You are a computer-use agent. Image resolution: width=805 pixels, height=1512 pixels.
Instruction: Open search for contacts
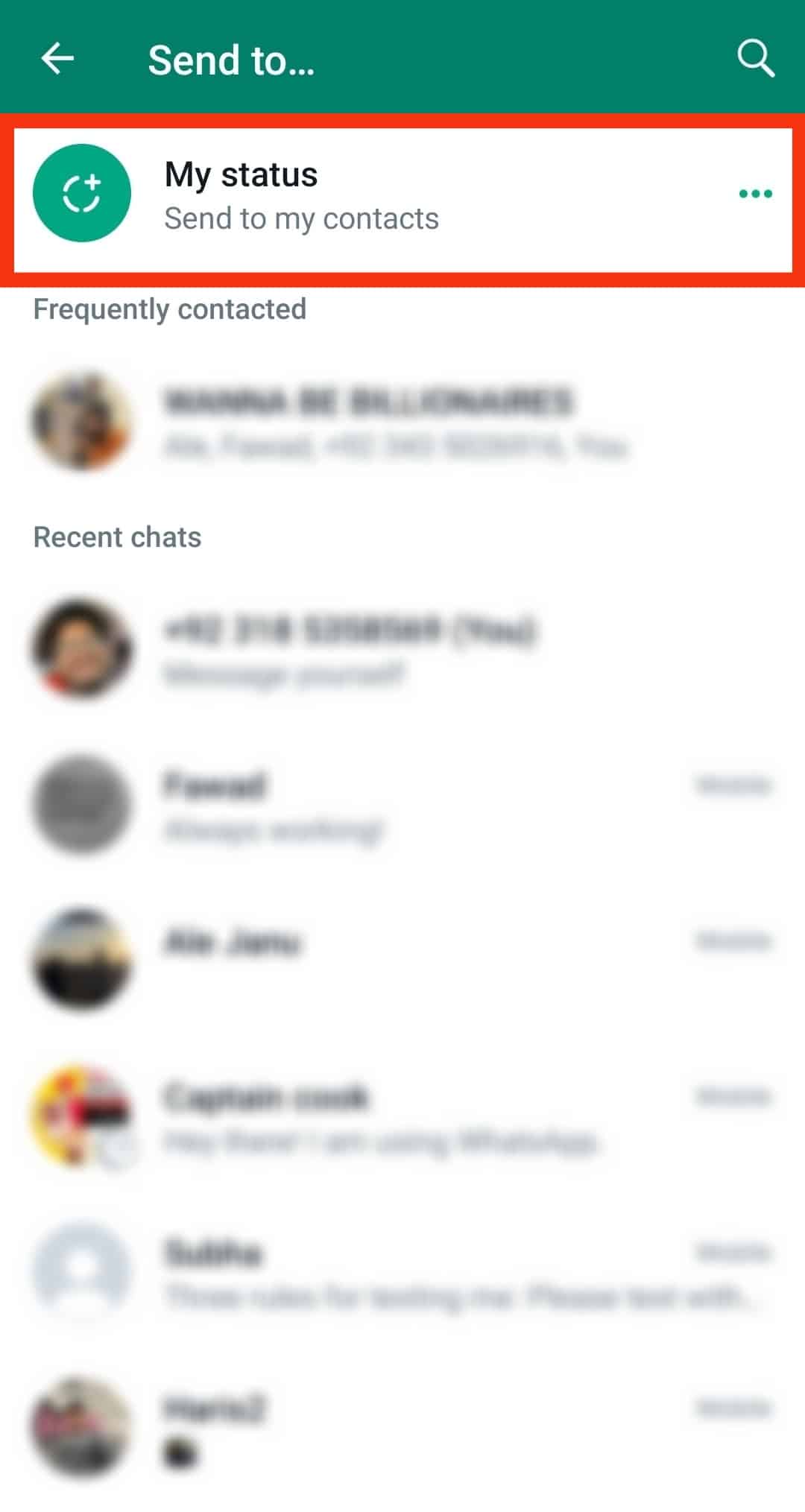coord(755,59)
